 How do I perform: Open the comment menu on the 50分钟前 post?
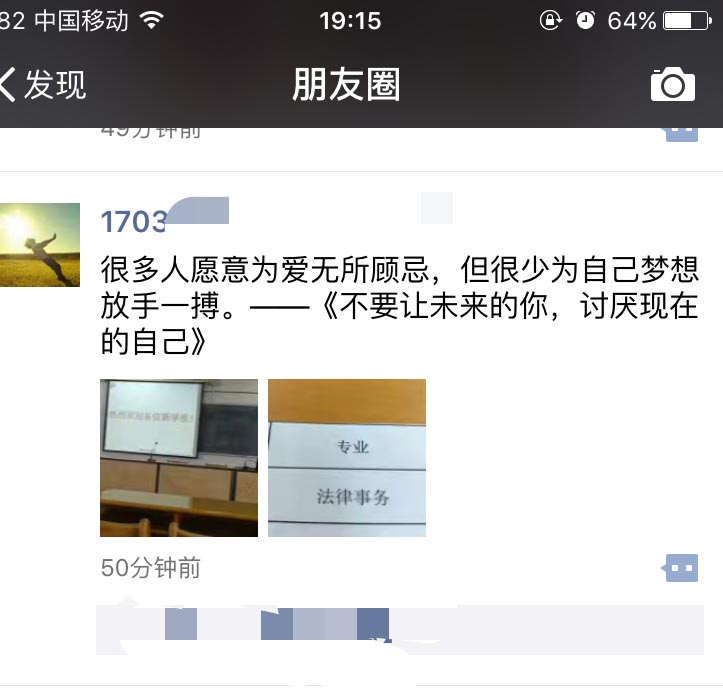681,568
